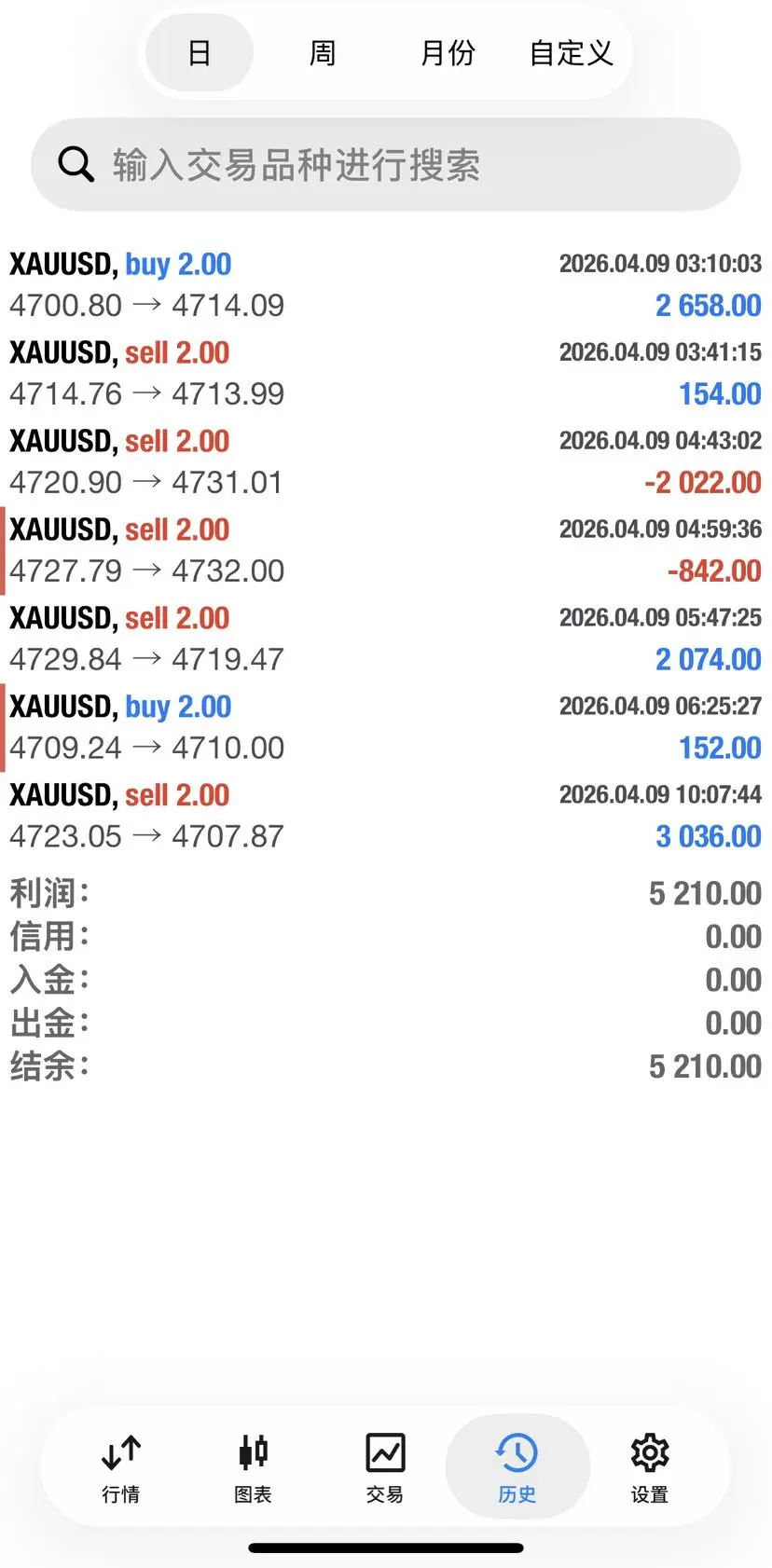Viewport: 772px width, 1568px height.
Task: Go to the 行情 quotes tab
Action: pos(121,1468)
